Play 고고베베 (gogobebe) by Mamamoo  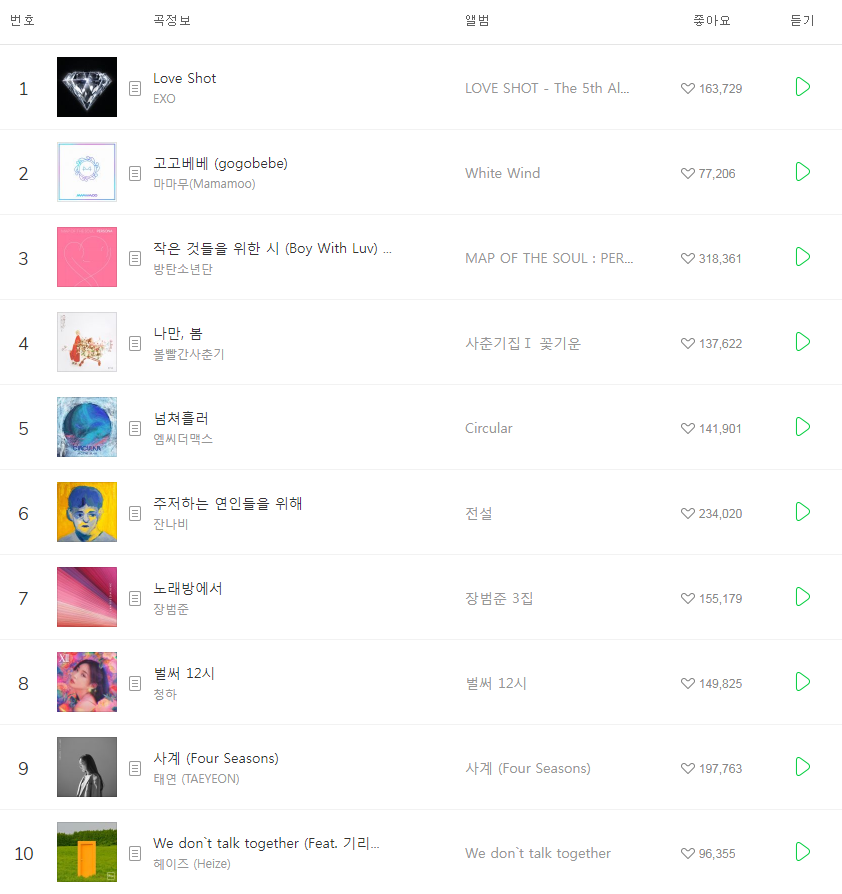tap(802, 172)
